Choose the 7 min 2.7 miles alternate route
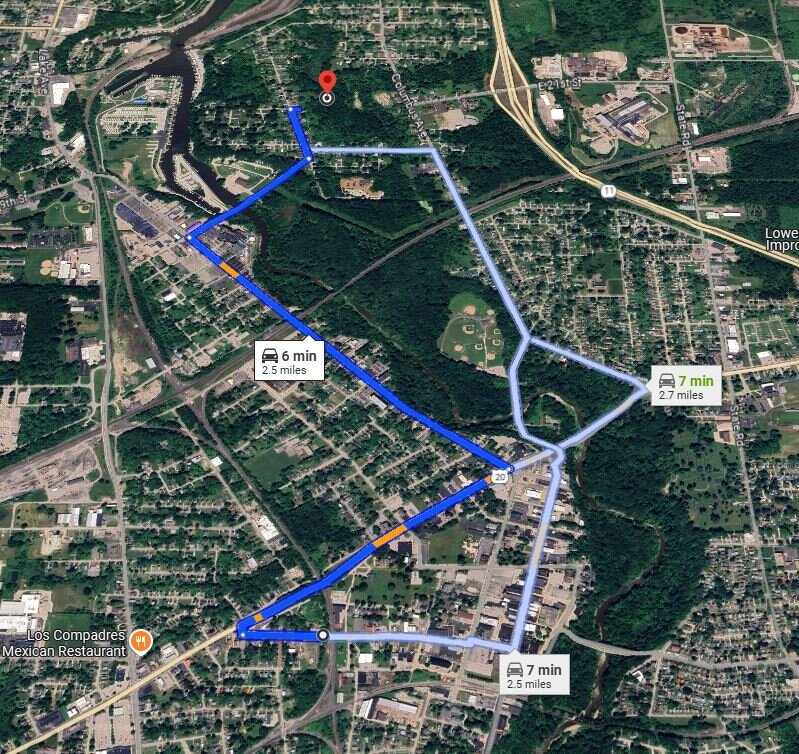Viewport: 799px width, 754px height. point(686,386)
